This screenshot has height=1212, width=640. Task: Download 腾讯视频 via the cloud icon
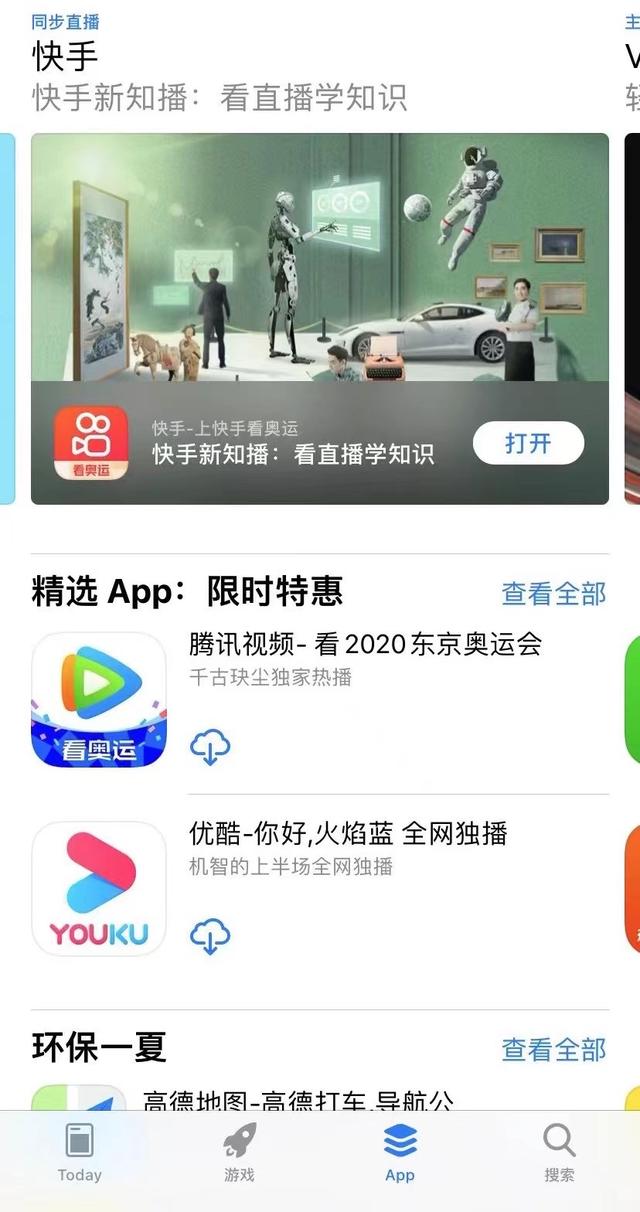coord(210,747)
